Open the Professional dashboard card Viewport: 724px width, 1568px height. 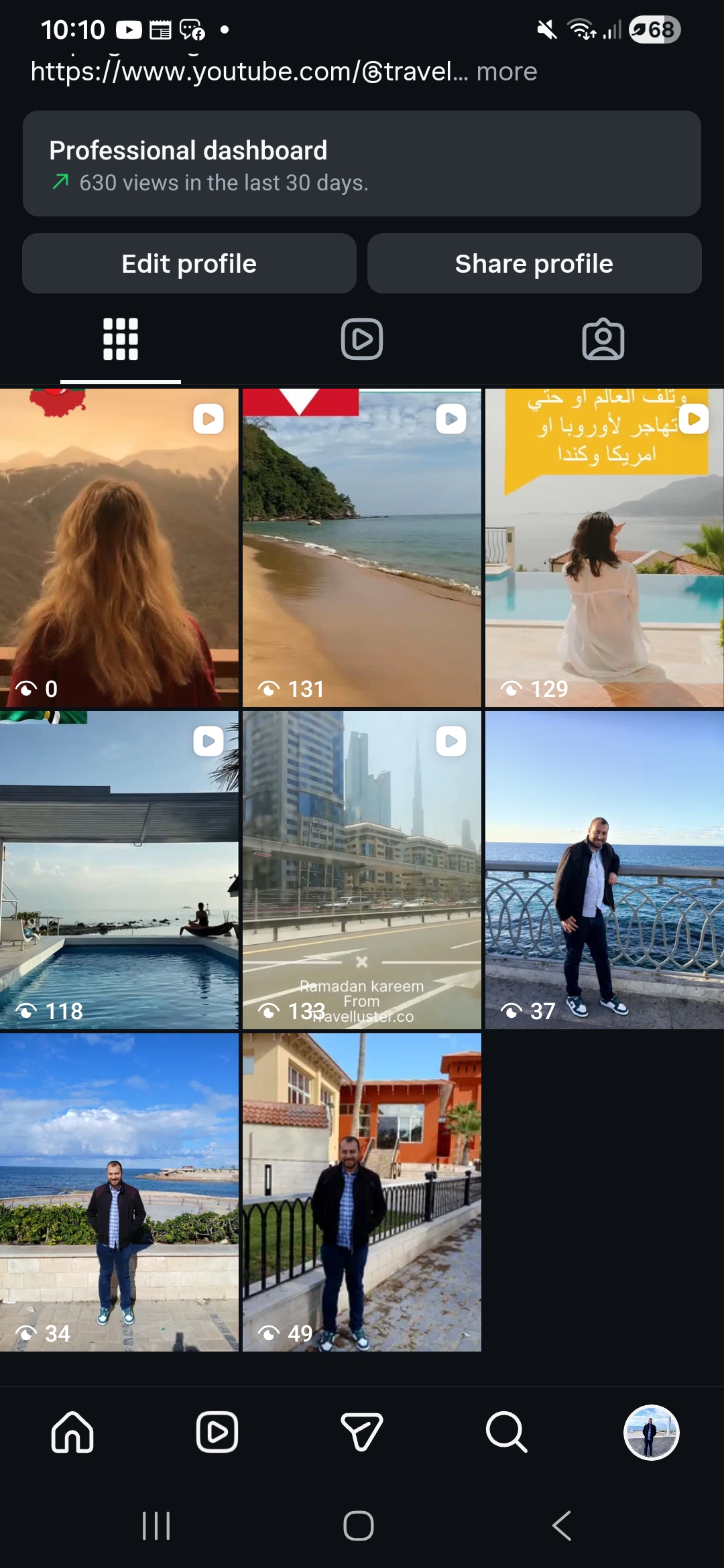coord(362,164)
